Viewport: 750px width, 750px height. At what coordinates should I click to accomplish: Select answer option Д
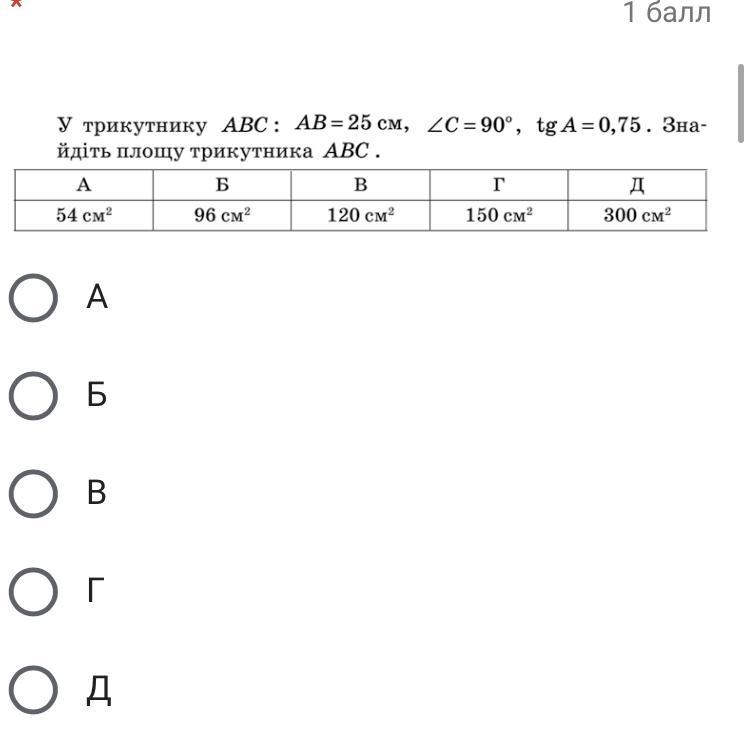[x=33, y=690]
